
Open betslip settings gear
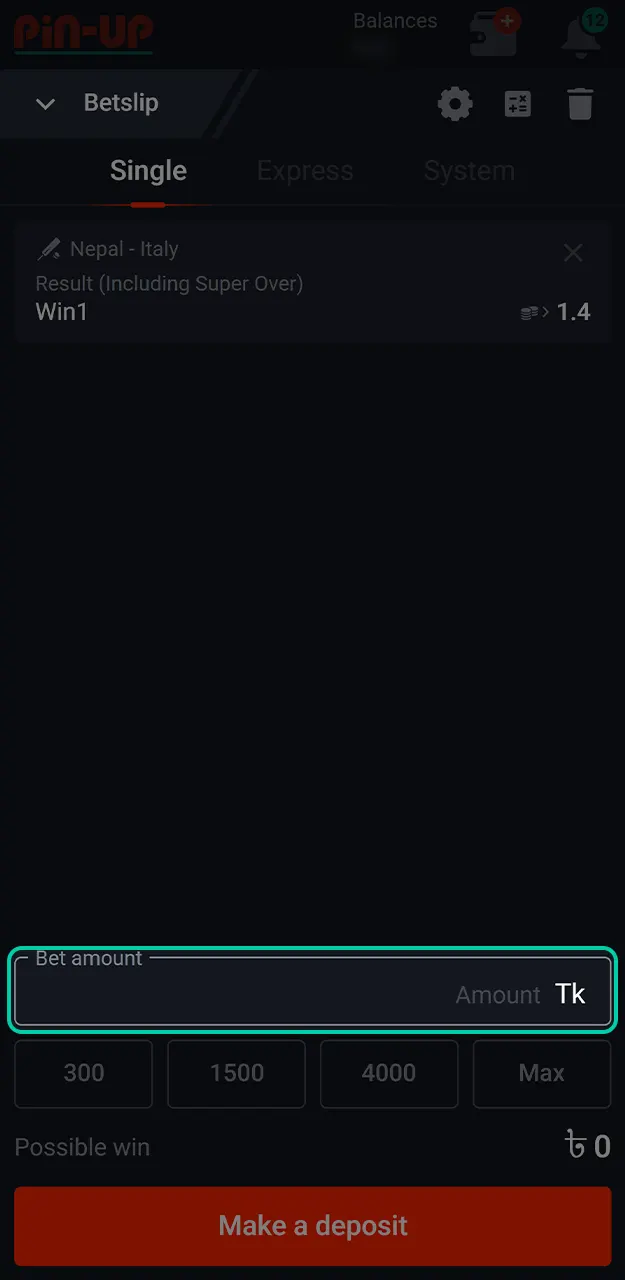[x=455, y=104]
